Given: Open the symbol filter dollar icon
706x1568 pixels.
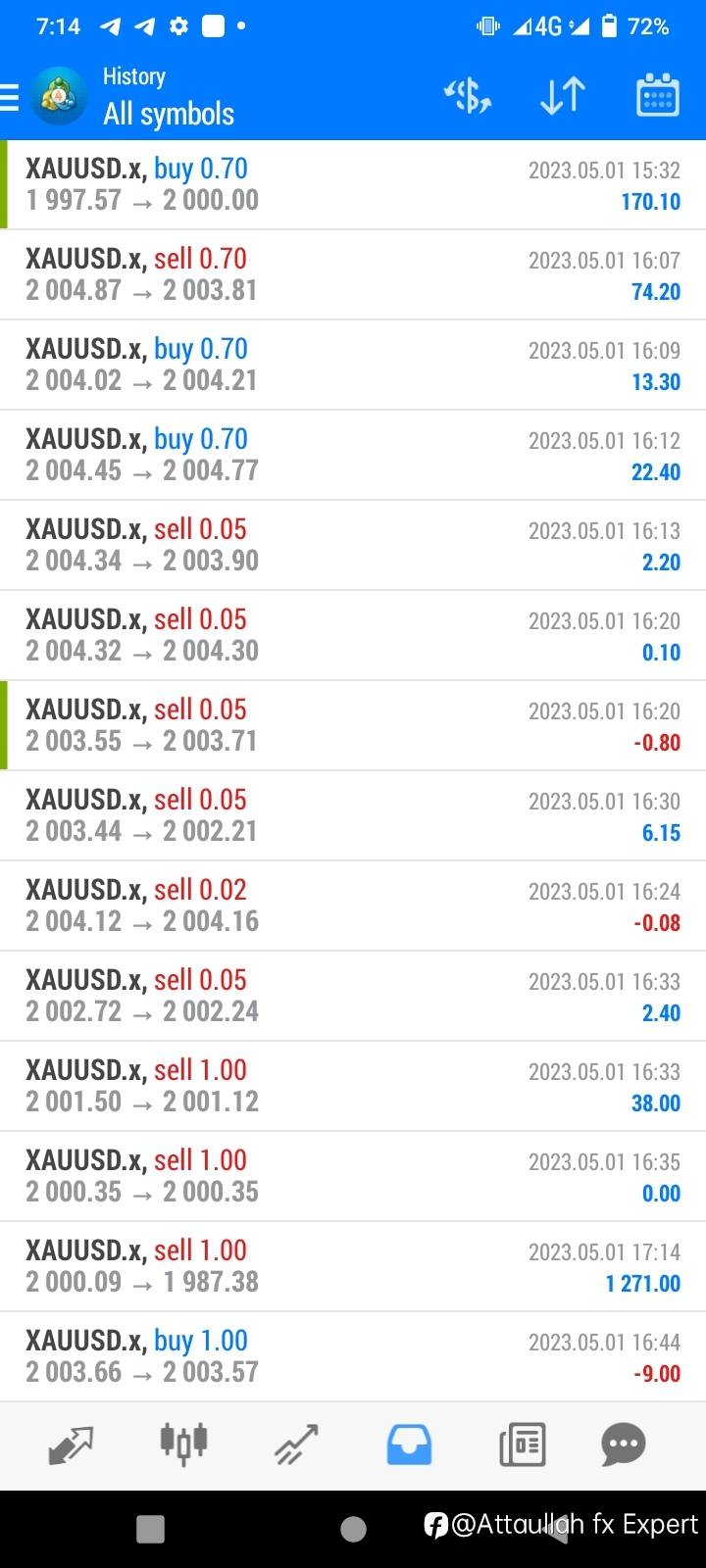Looking at the screenshot, I should [468, 96].
